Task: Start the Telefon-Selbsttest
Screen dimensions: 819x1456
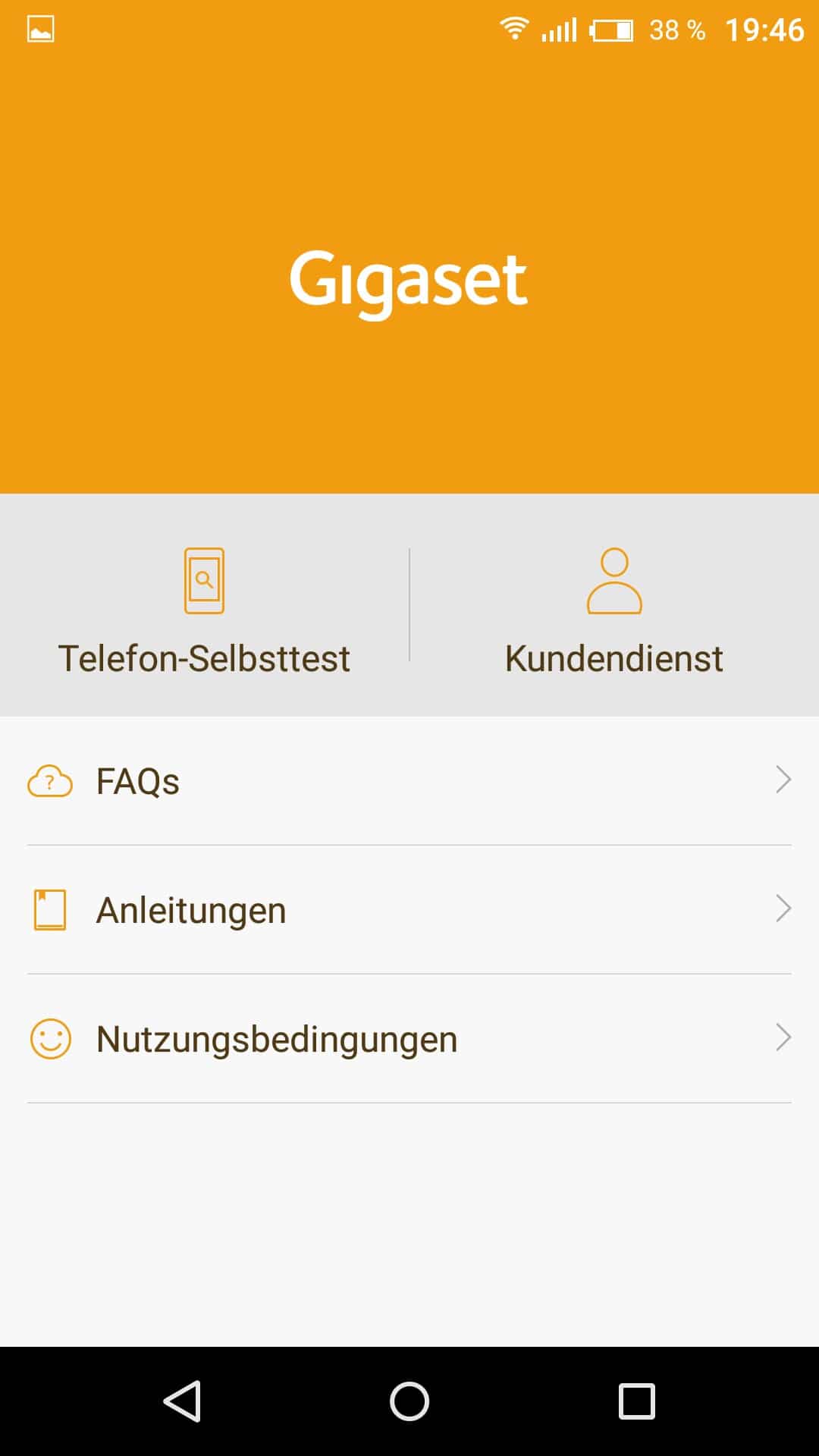Action: point(204,610)
